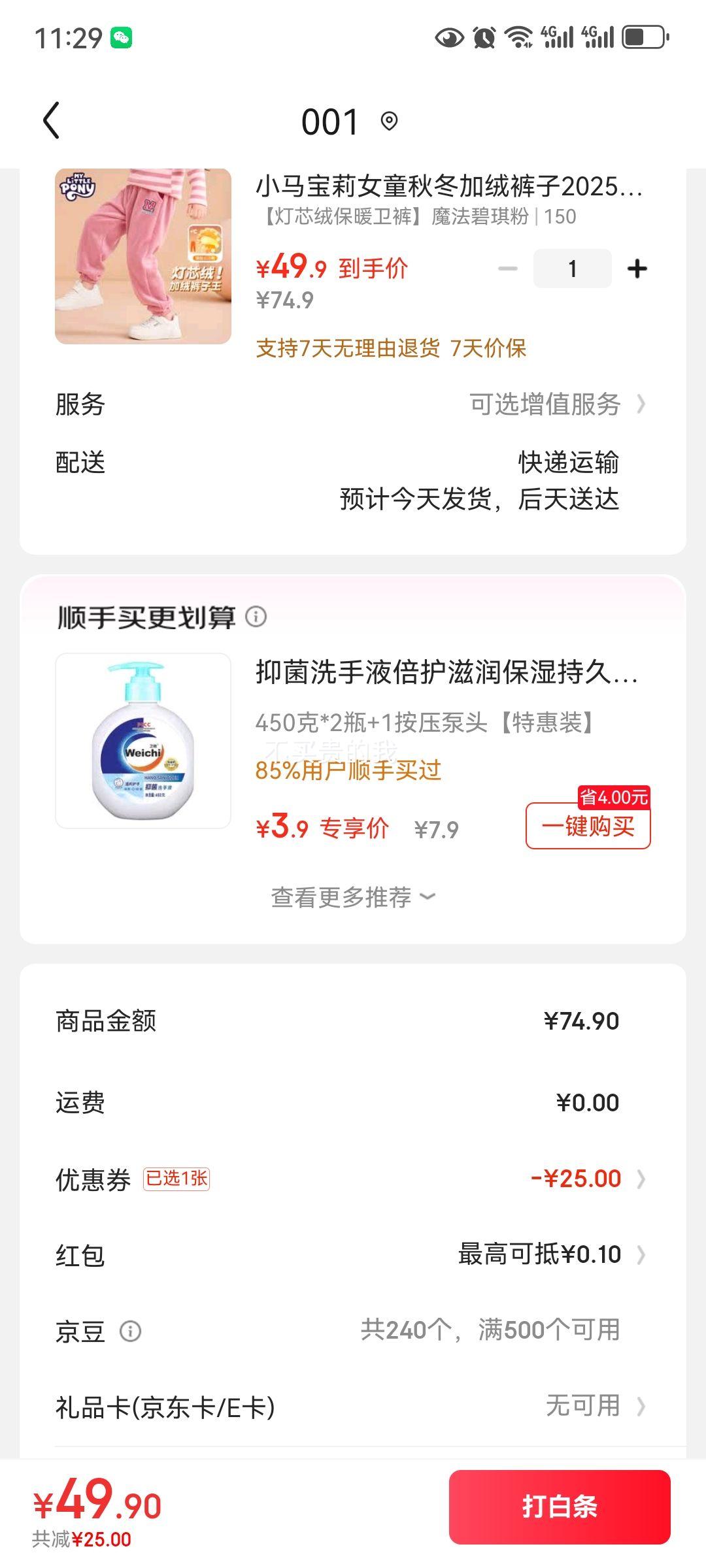Tap 一键购买 to add hand soap
The height and width of the screenshot is (1568, 706).
coord(588,826)
